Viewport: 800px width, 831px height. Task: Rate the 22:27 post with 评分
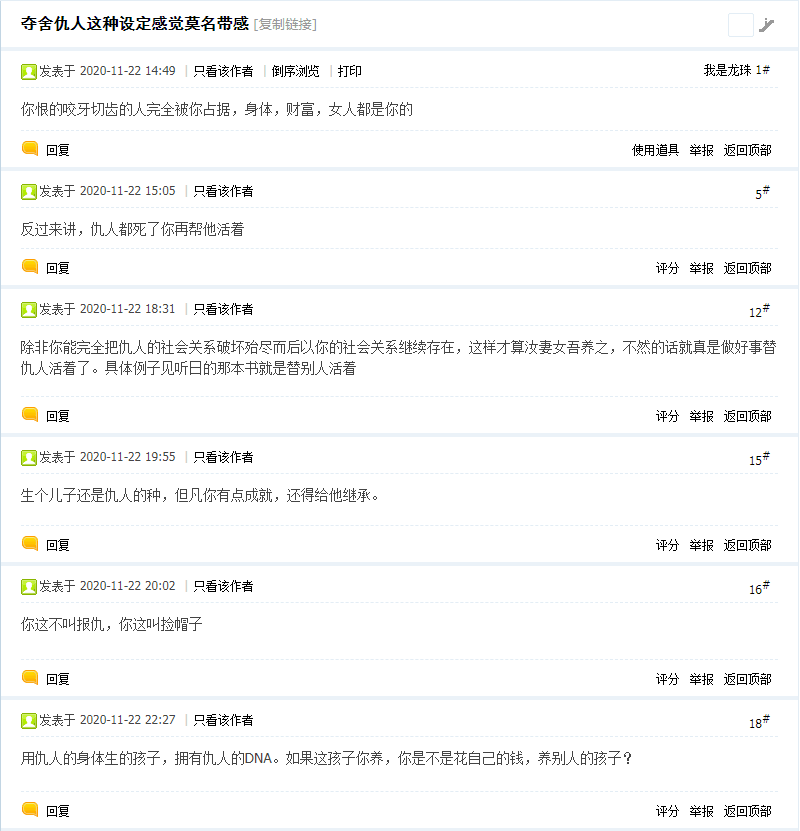667,811
